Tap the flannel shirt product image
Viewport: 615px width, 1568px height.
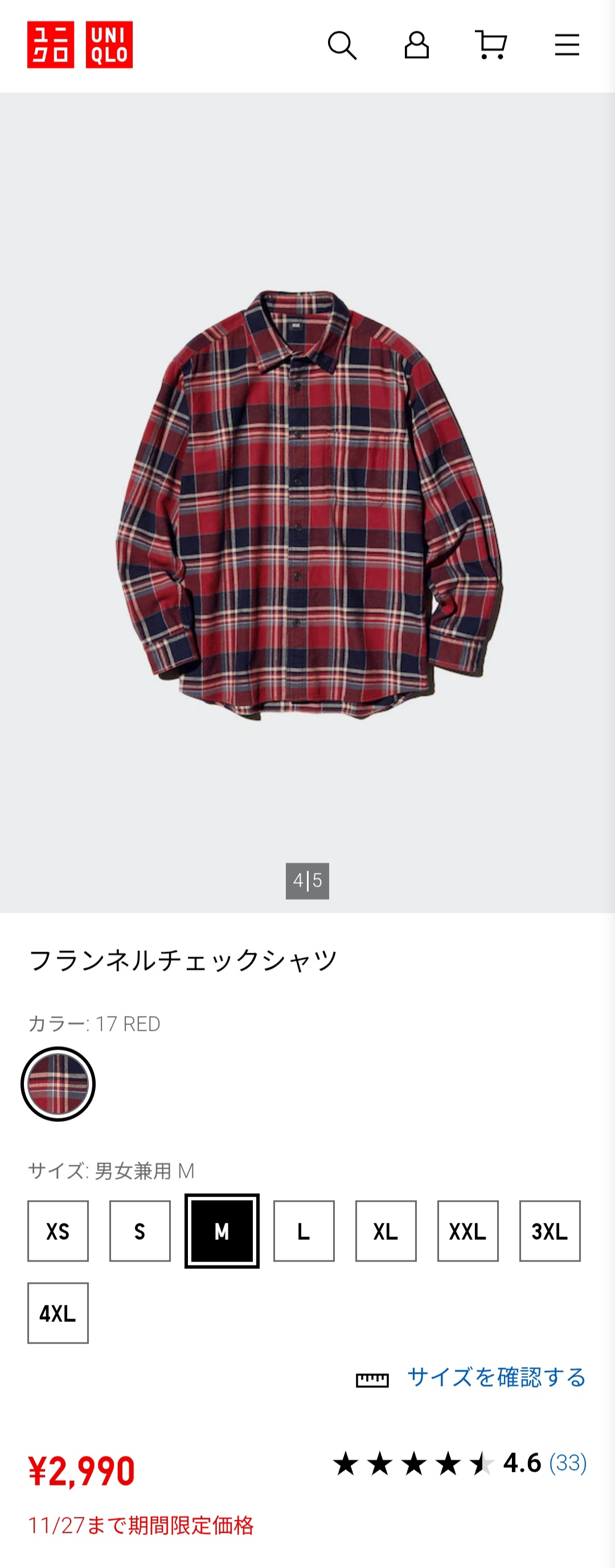point(308,504)
